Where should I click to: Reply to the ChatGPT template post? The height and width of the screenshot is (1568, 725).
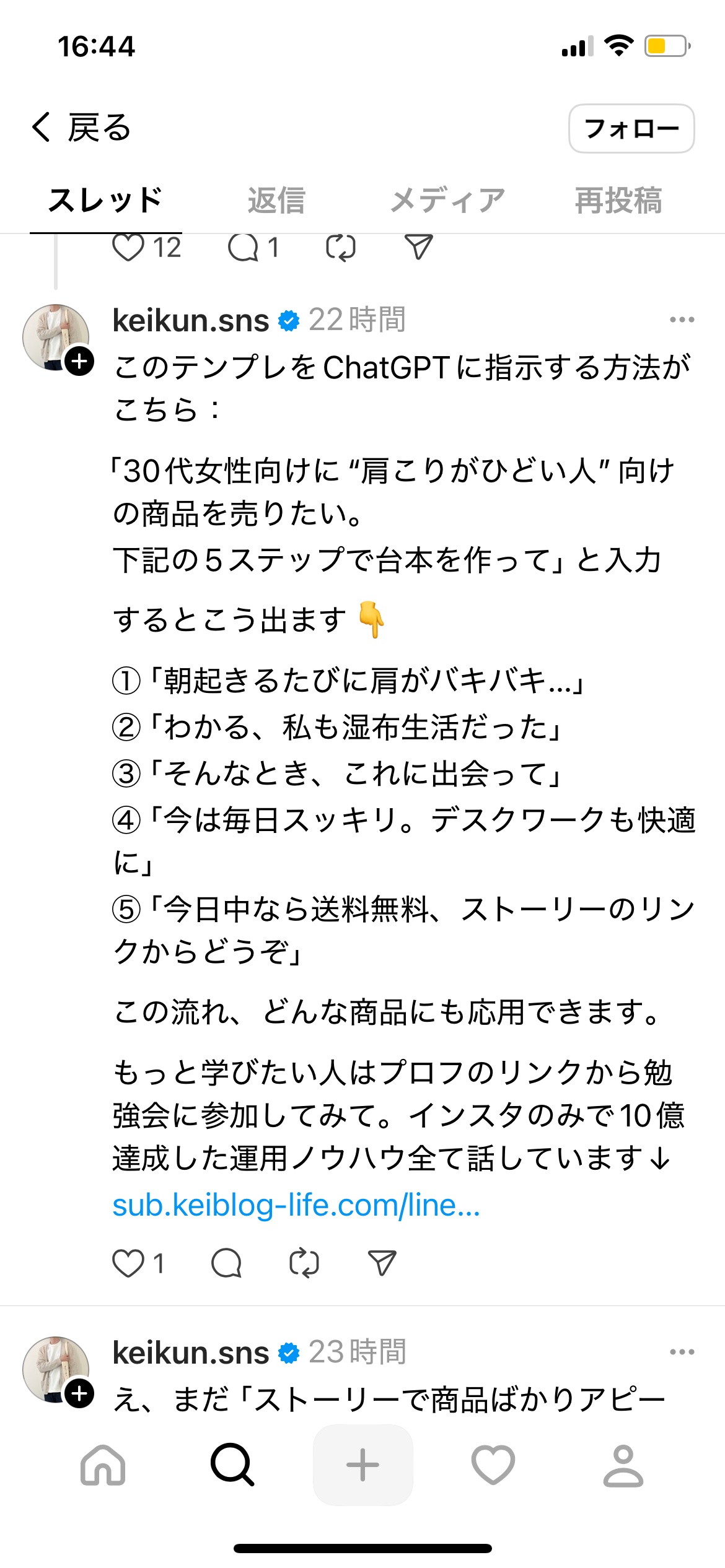226,1263
